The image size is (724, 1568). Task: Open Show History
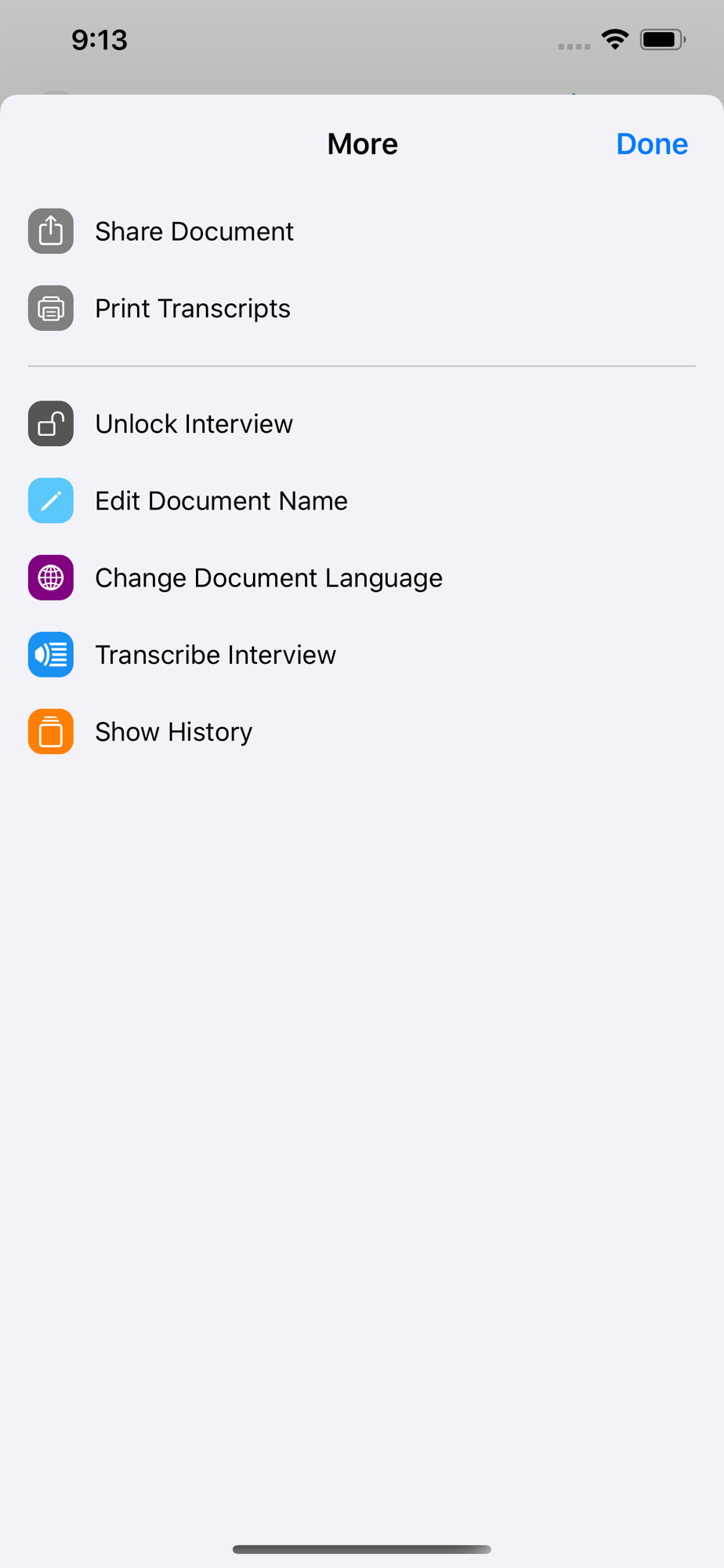(362, 731)
